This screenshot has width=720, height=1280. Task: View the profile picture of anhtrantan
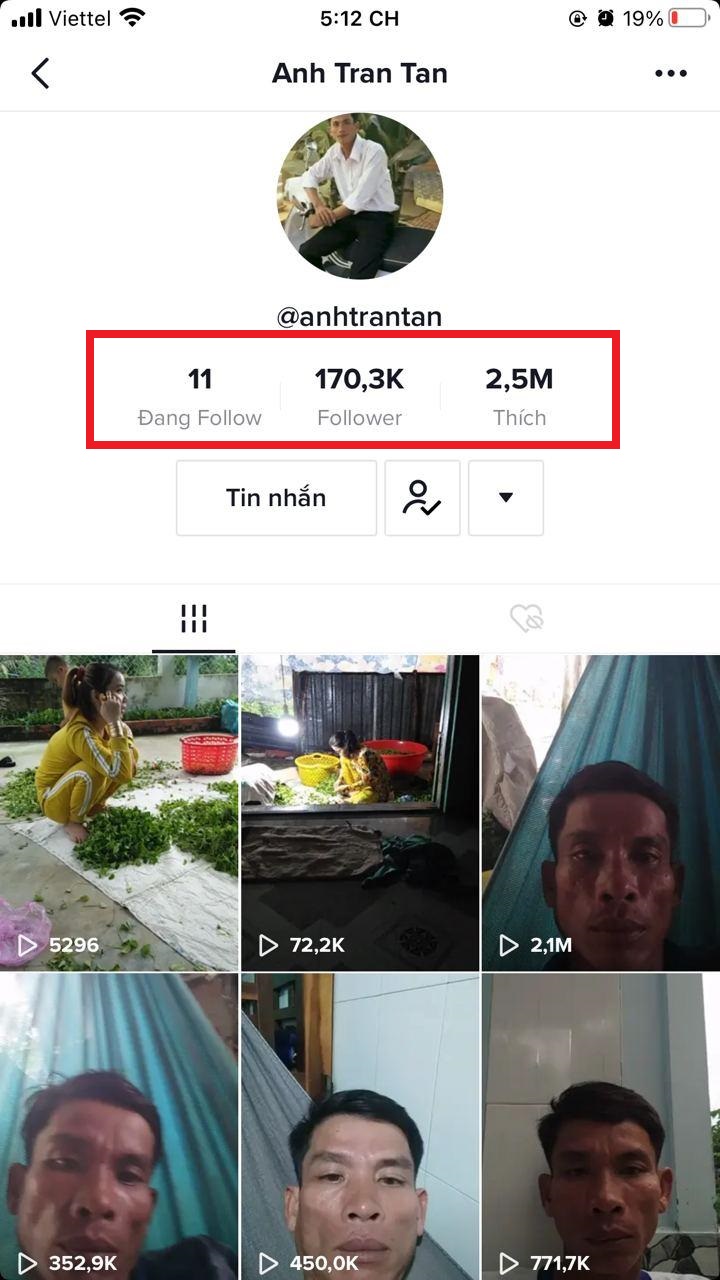click(x=359, y=196)
